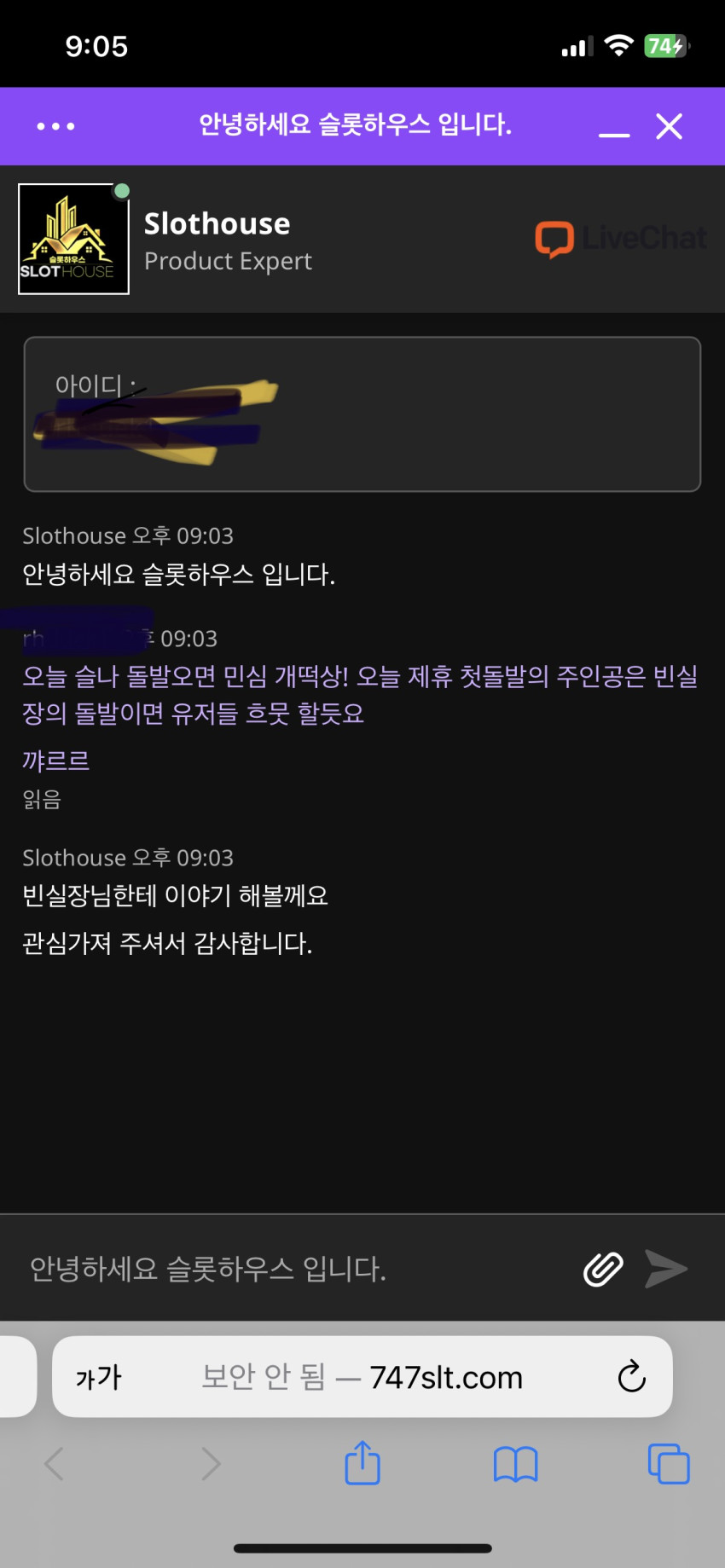The image size is (725, 1568).
Task: Close the Slothouse chat window
Action: point(670,126)
